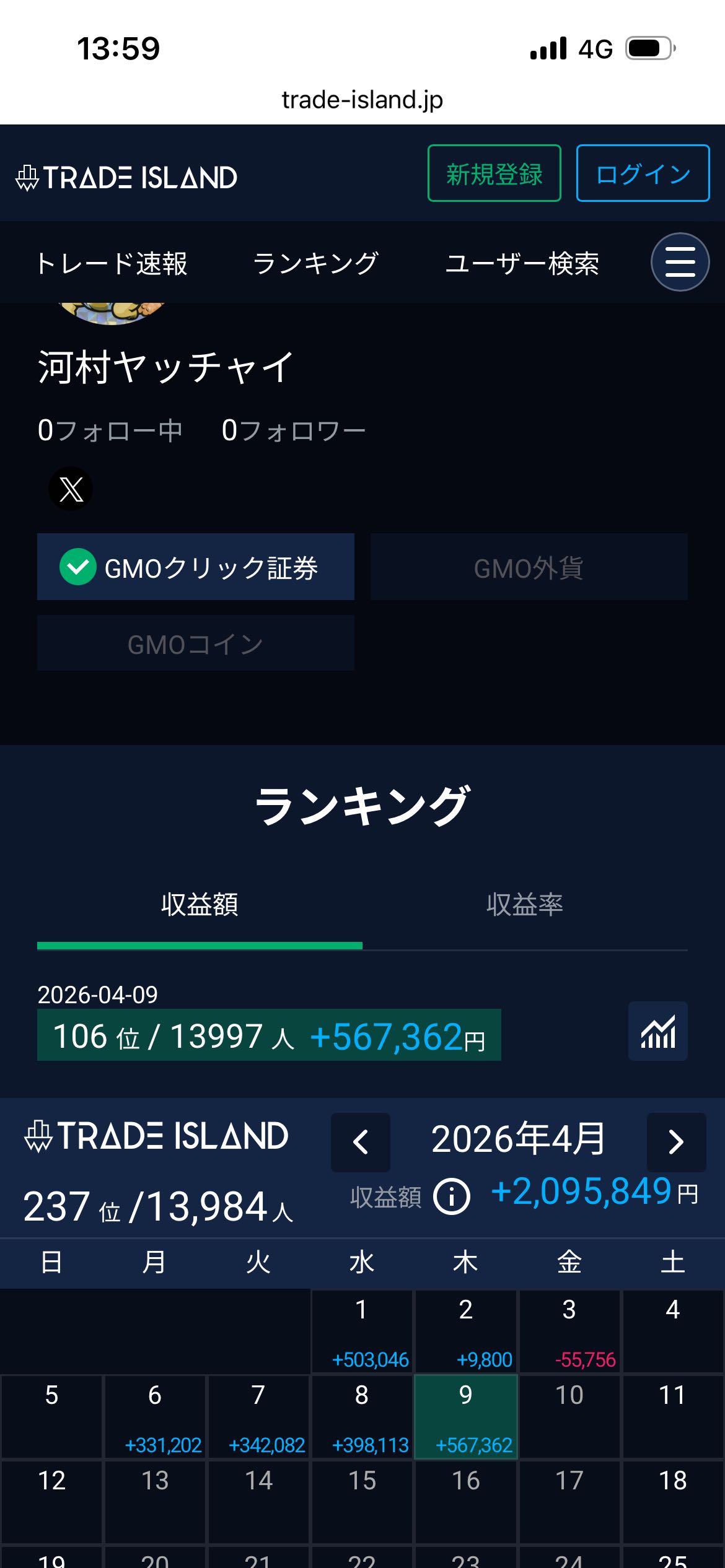Image resolution: width=725 pixels, height=1568 pixels.
Task: Go to previous month in calendar
Action: click(361, 1142)
